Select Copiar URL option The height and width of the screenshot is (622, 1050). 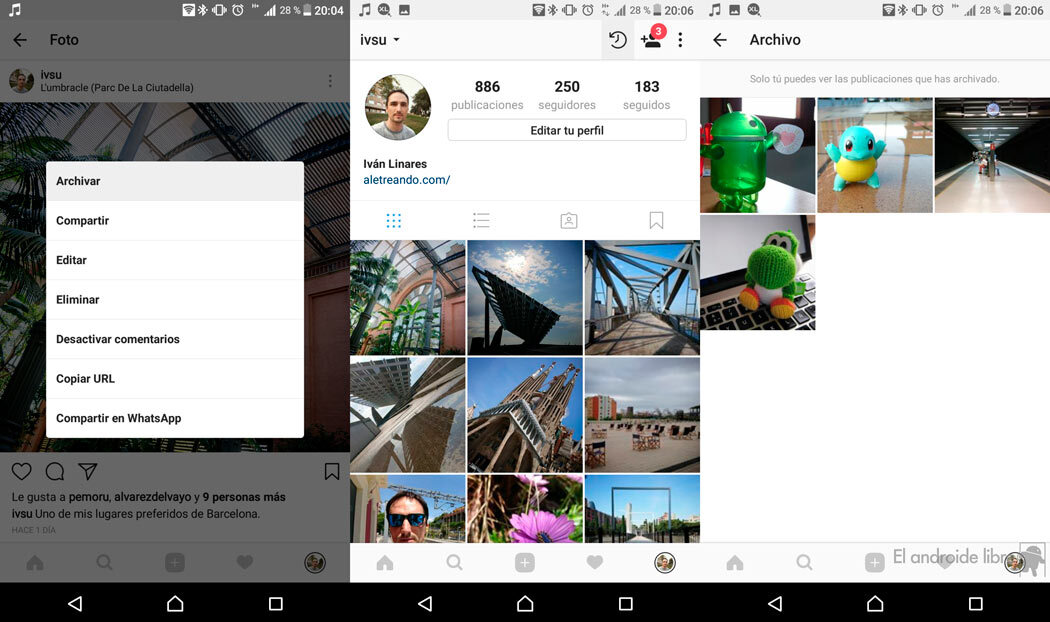(174, 379)
